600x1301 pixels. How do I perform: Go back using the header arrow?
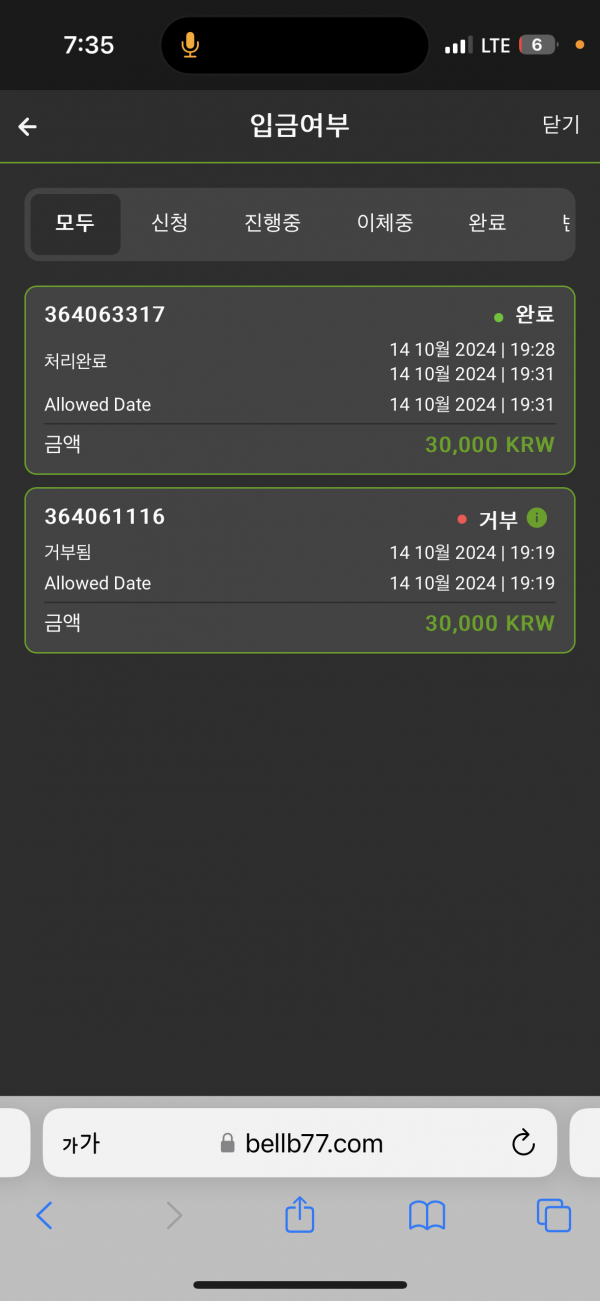[27, 126]
